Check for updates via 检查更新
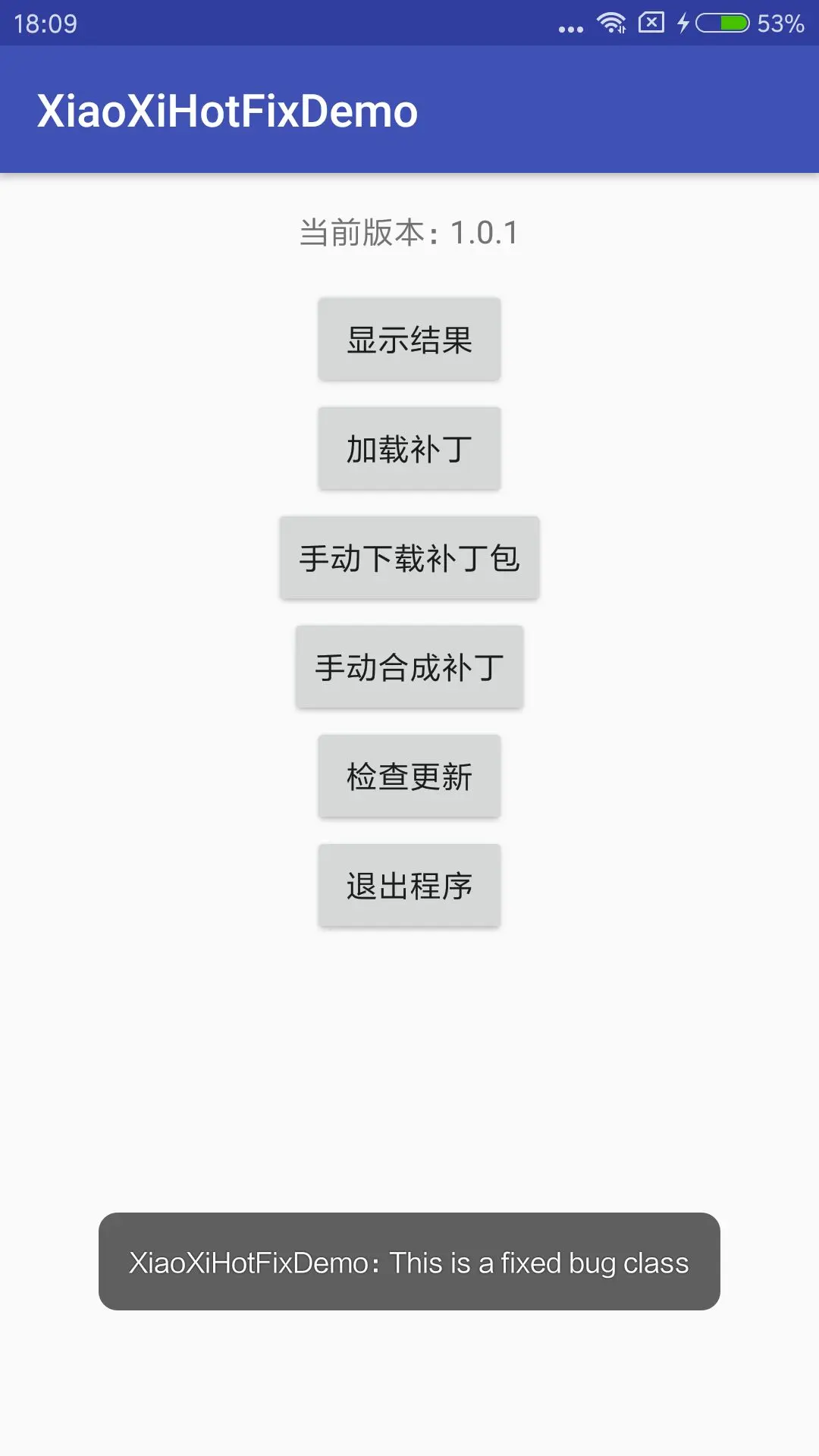819x1456 pixels. [409, 776]
